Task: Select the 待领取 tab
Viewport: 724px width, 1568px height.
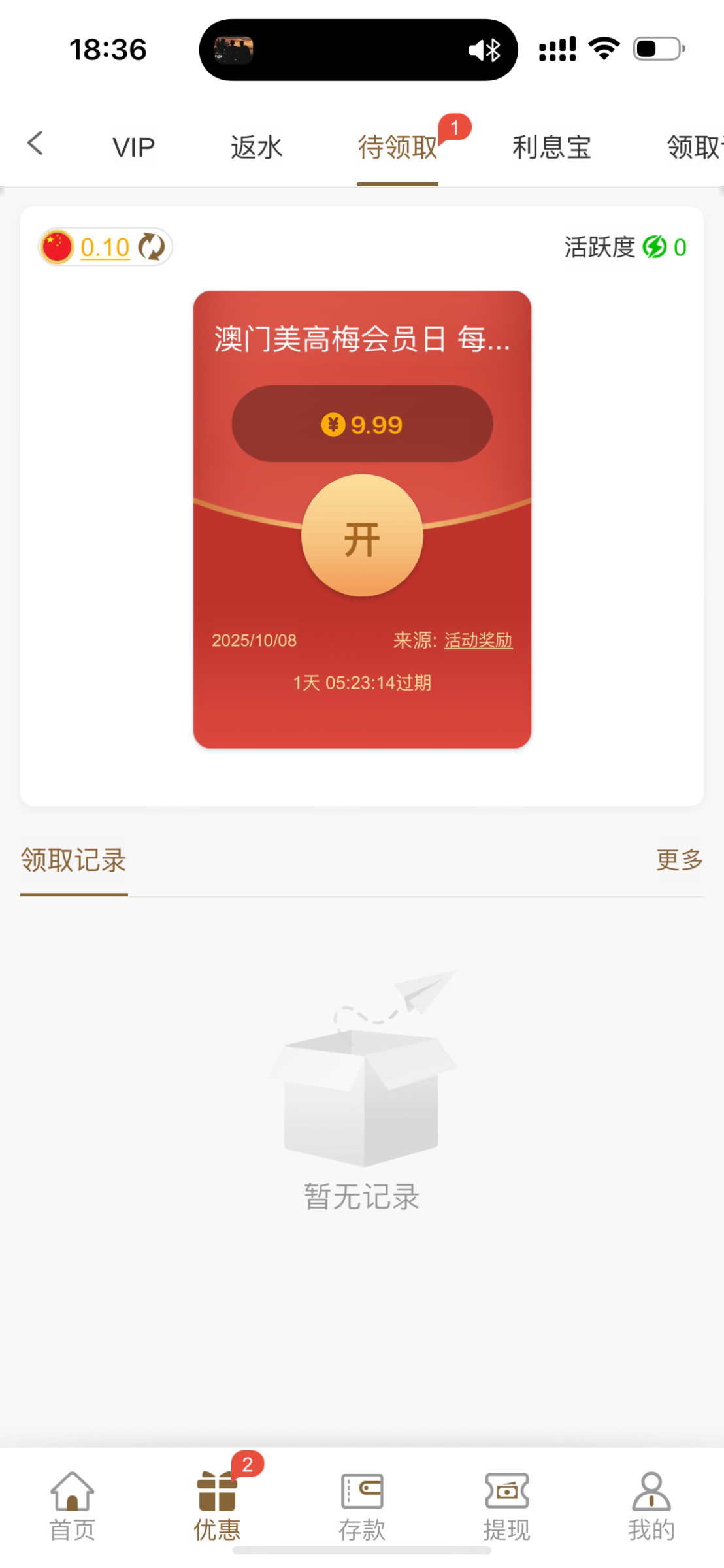Action: click(397, 148)
